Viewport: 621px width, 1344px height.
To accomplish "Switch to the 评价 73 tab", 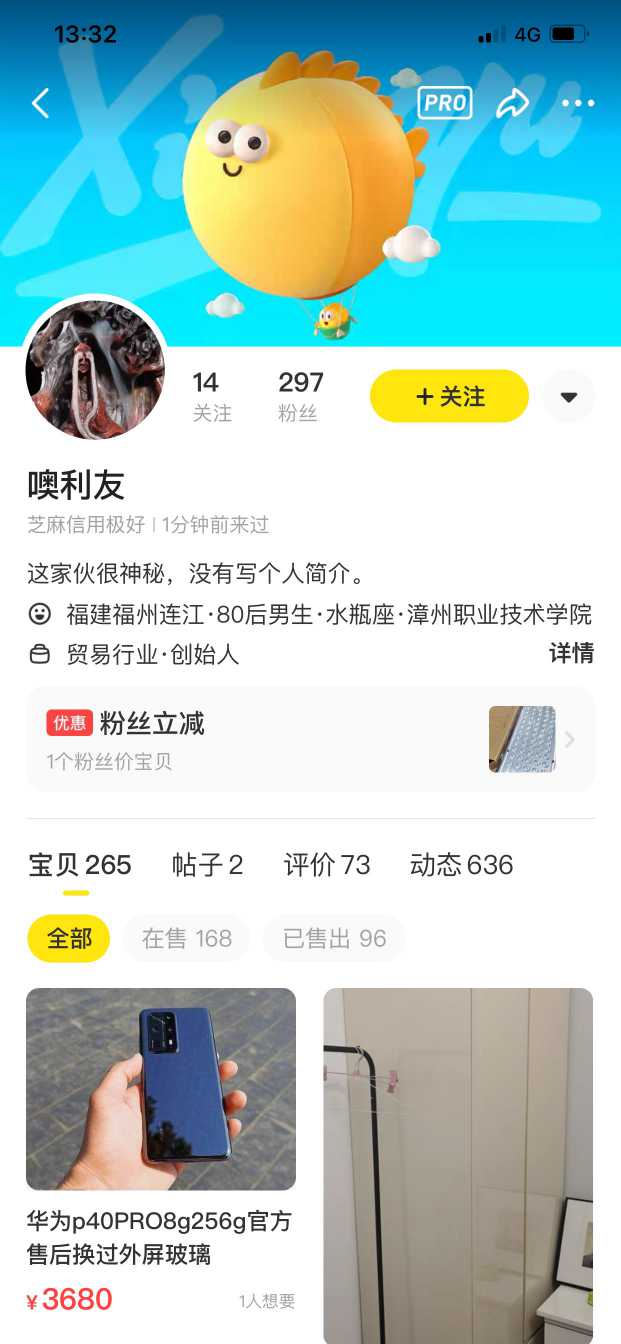I will (x=327, y=865).
